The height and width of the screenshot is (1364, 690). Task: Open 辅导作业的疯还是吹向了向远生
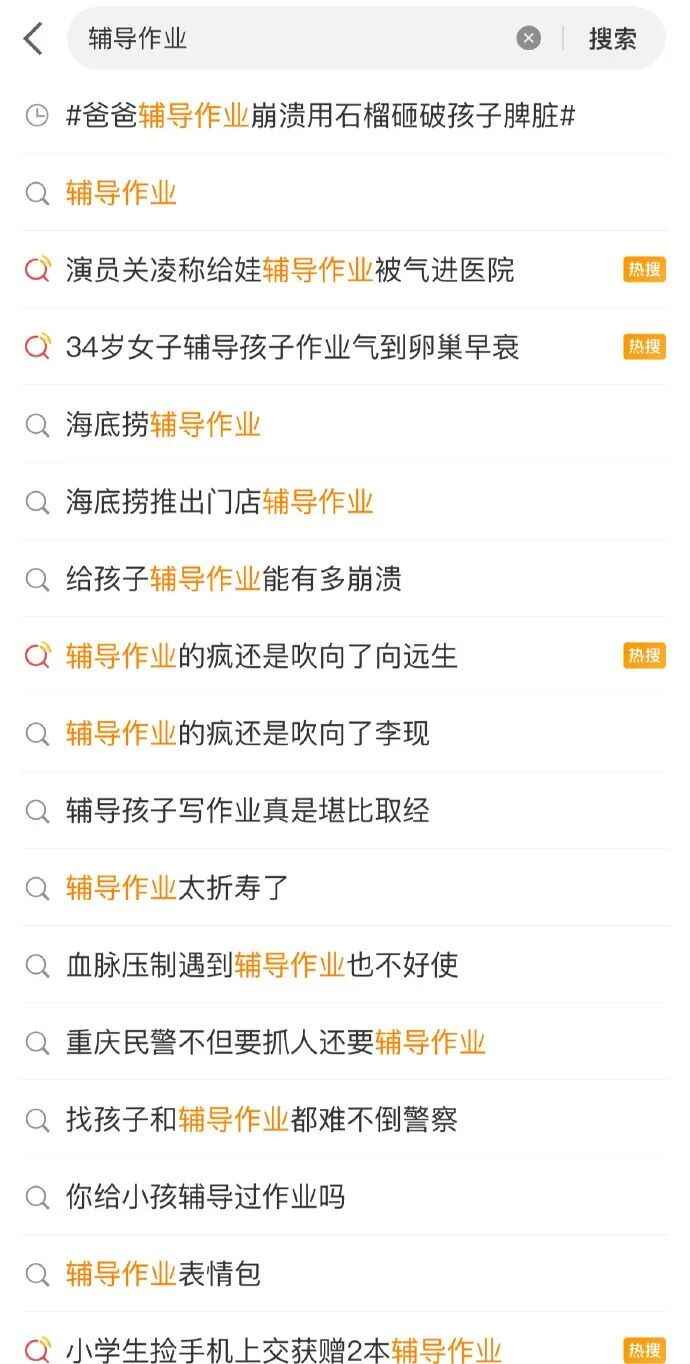pos(262,656)
